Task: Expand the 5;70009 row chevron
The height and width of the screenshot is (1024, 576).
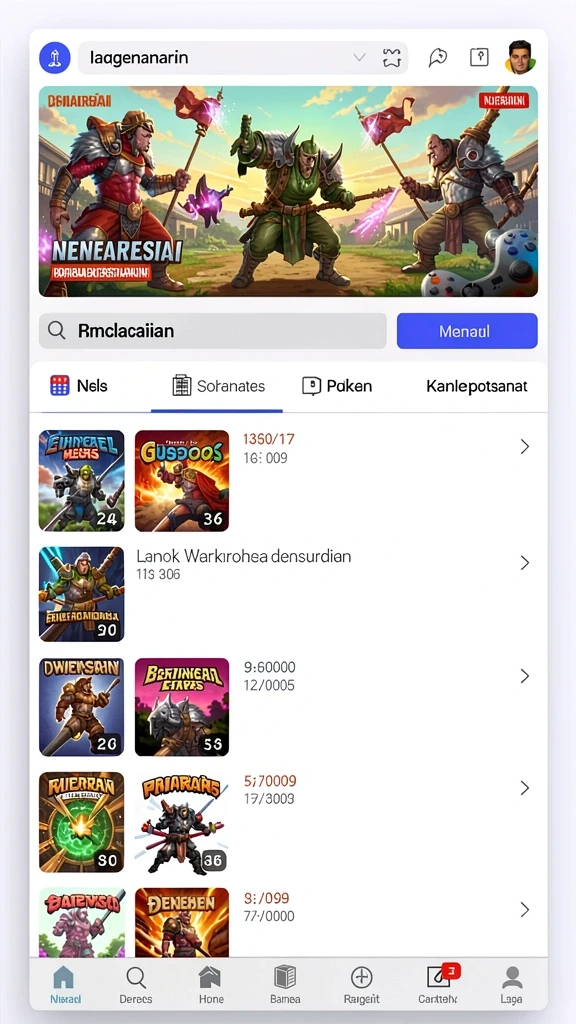Action: pos(524,788)
